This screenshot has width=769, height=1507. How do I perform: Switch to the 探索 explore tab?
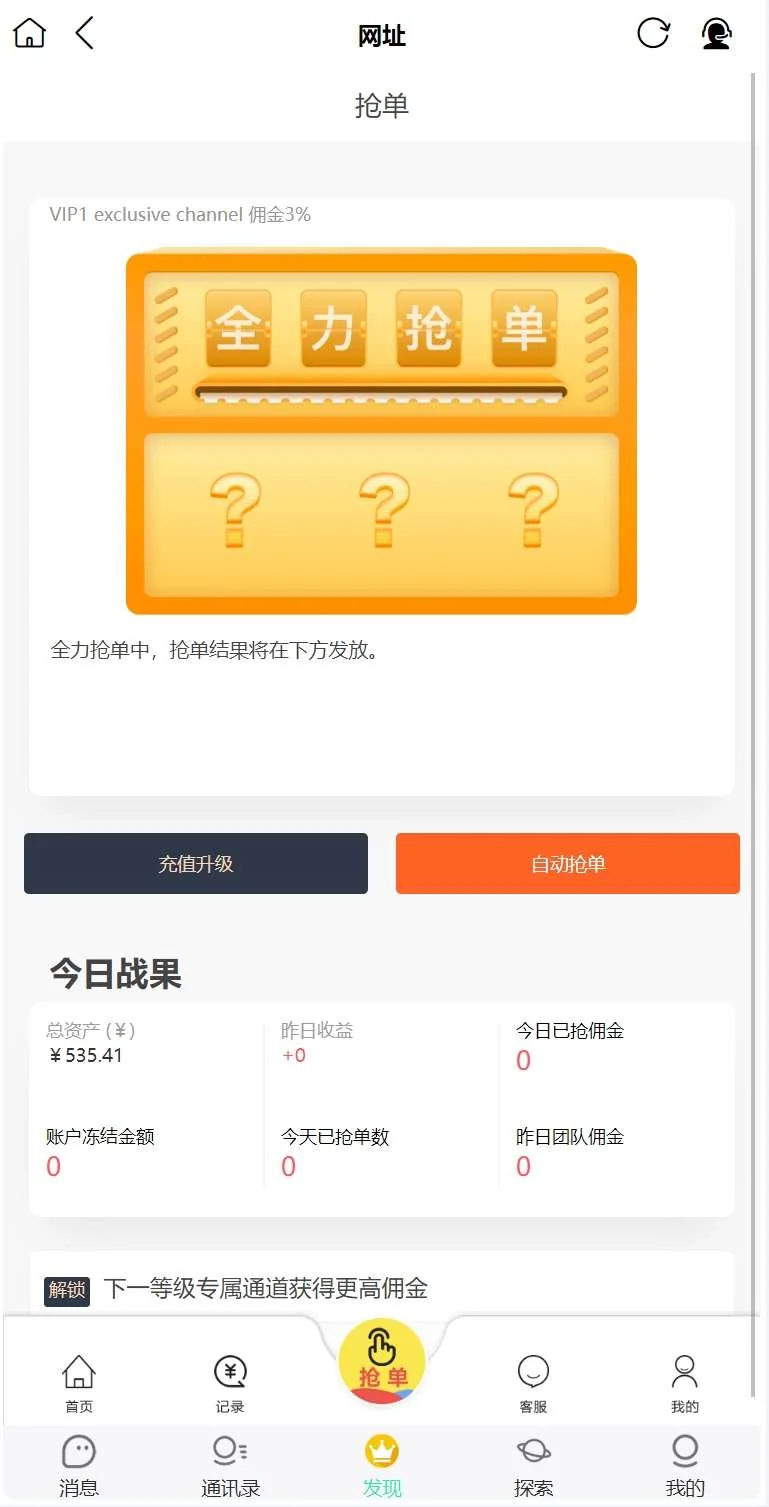coord(533,1464)
